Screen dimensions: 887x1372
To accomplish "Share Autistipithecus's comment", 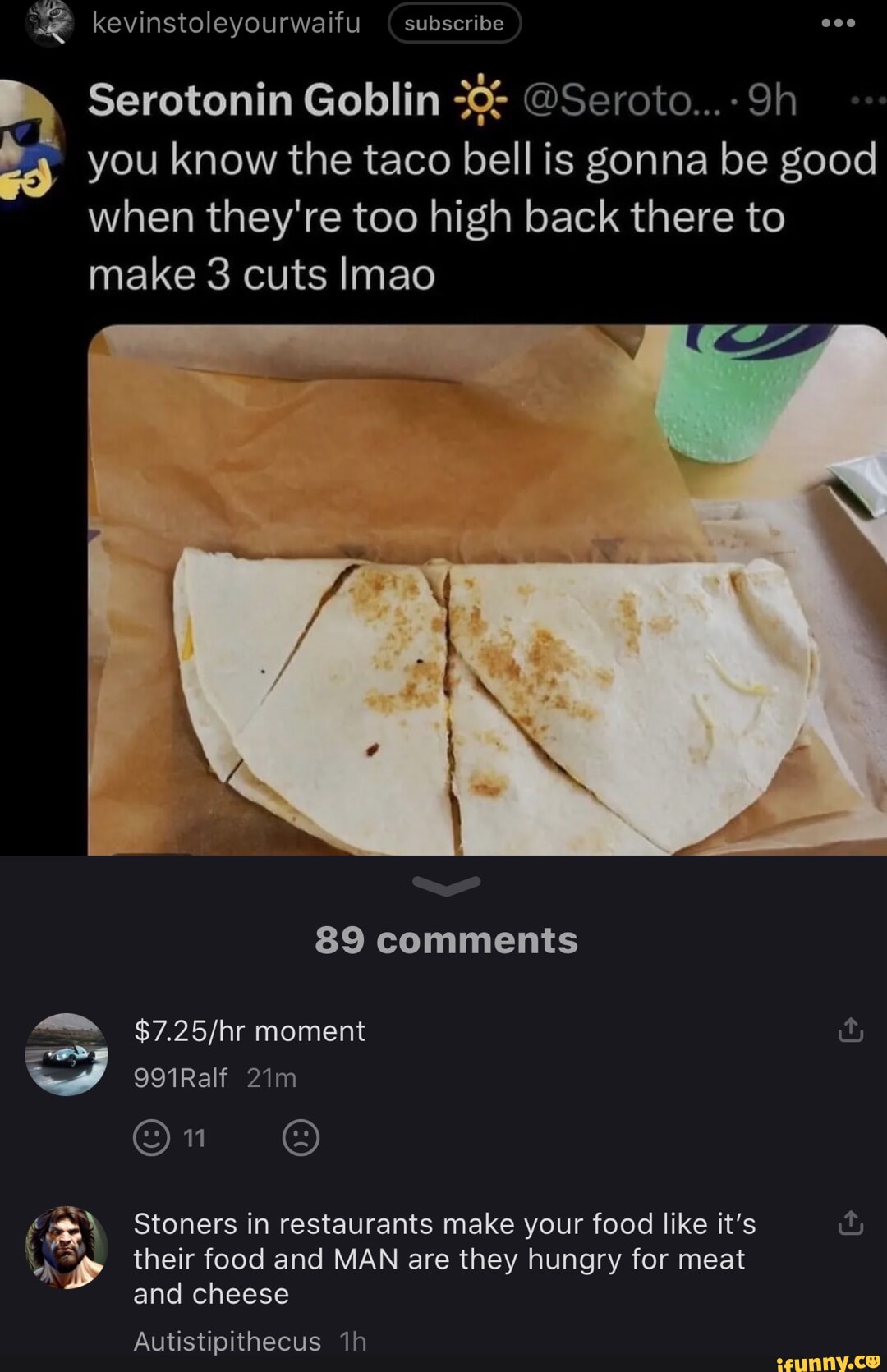I will (x=850, y=1223).
